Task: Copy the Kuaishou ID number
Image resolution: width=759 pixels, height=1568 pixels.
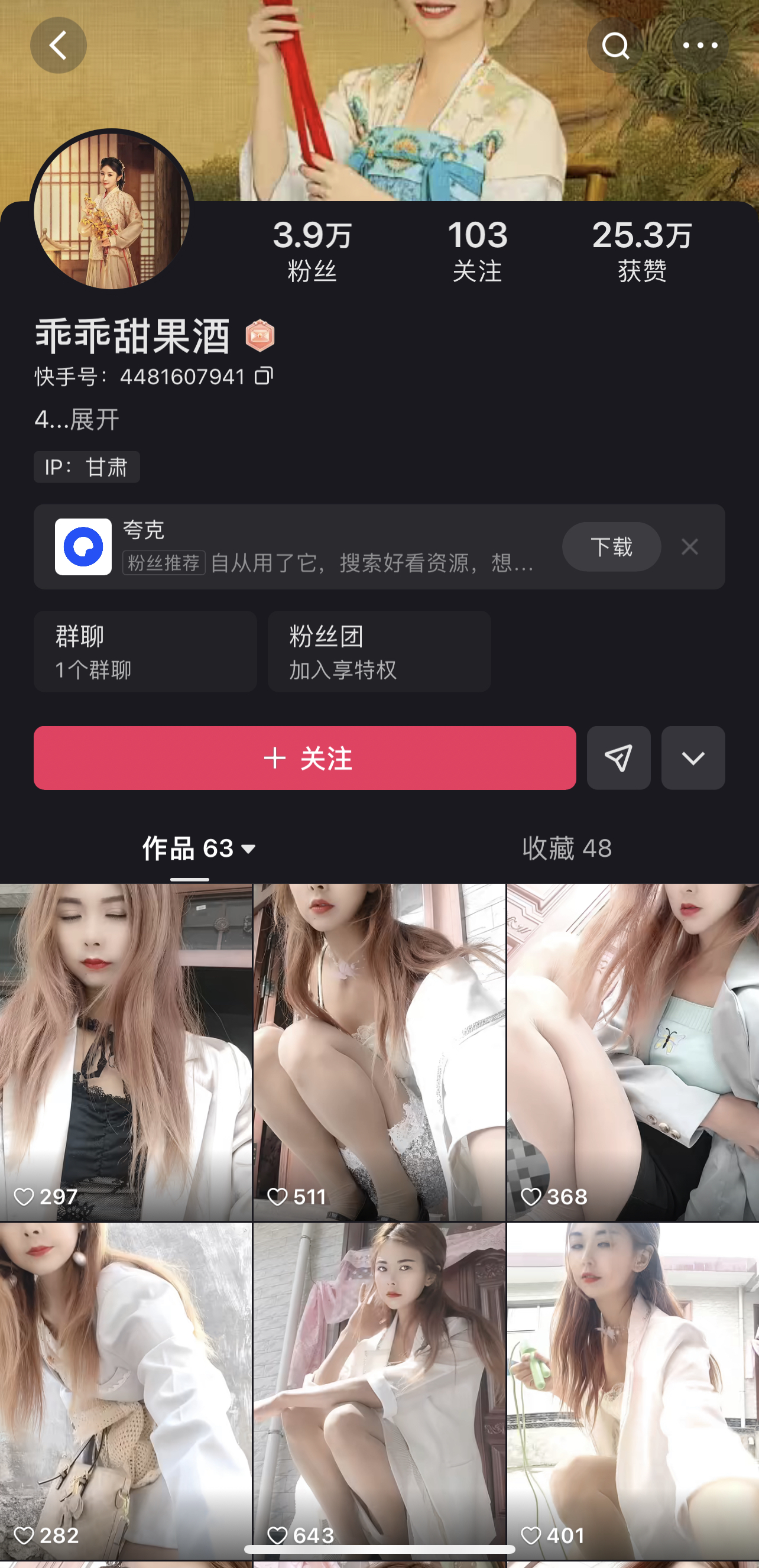Action: [x=264, y=375]
